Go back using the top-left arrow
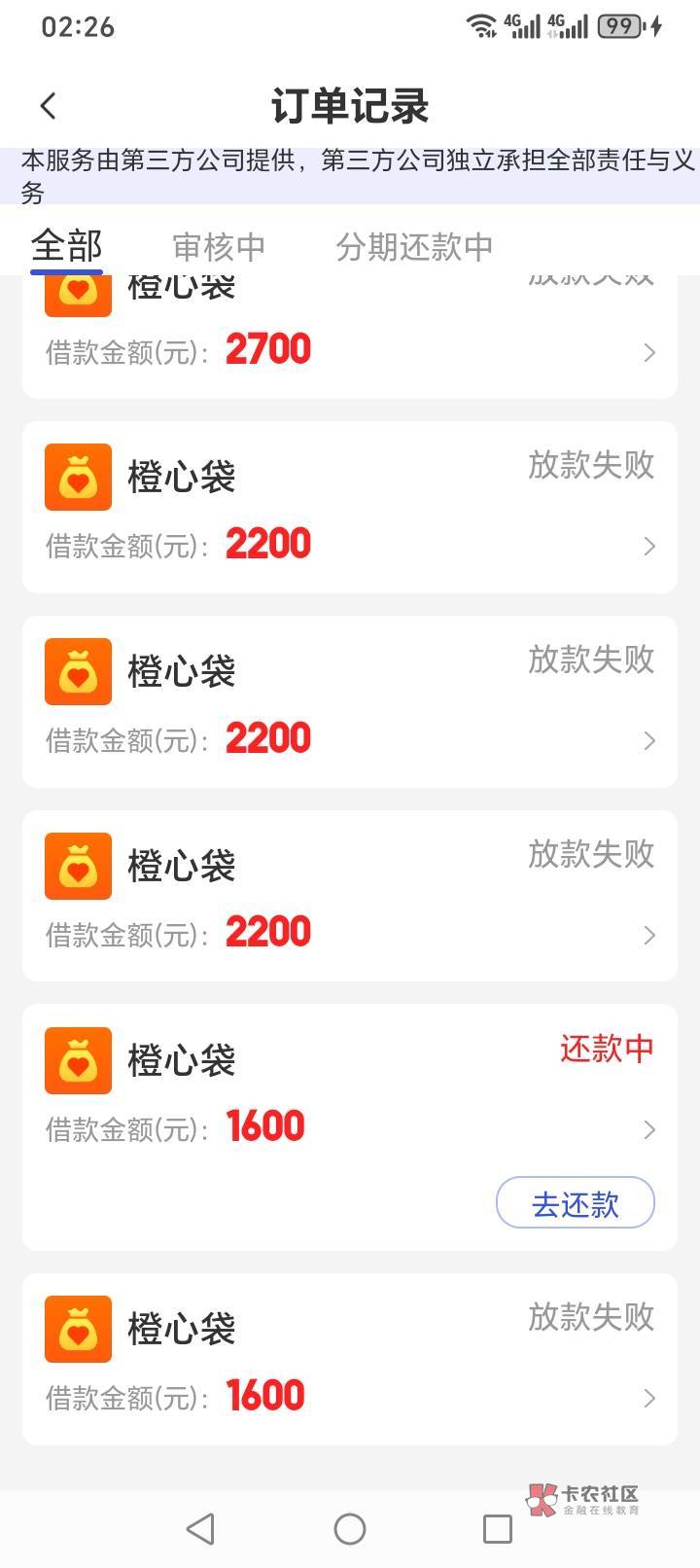The image size is (700, 1568). pos(49,106)
